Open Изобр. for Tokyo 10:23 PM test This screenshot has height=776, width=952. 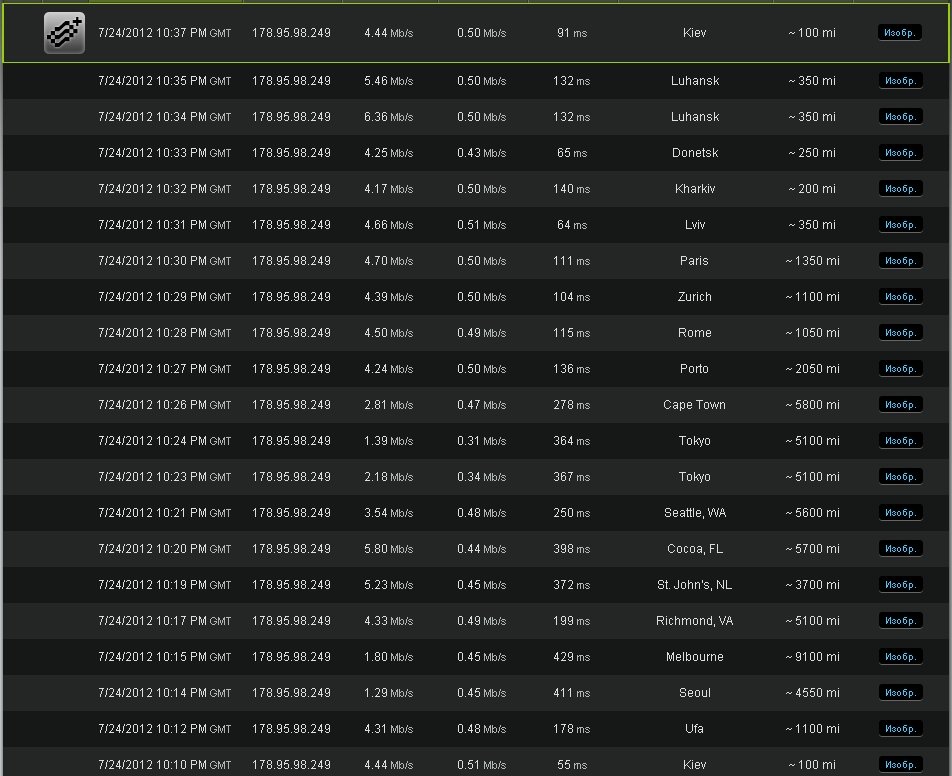[x=900, y=476]
